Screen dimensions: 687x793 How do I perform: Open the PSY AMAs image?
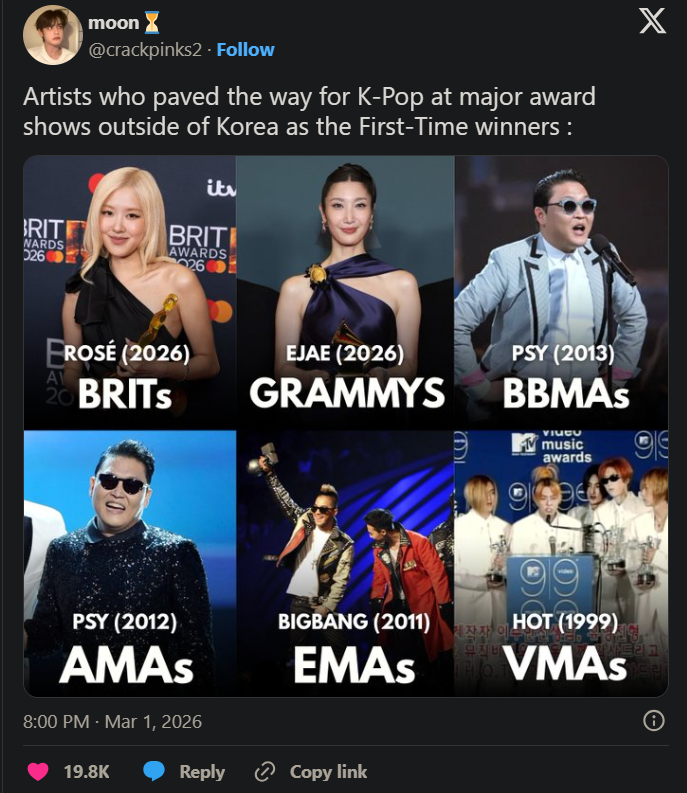(x=129, y=563)
